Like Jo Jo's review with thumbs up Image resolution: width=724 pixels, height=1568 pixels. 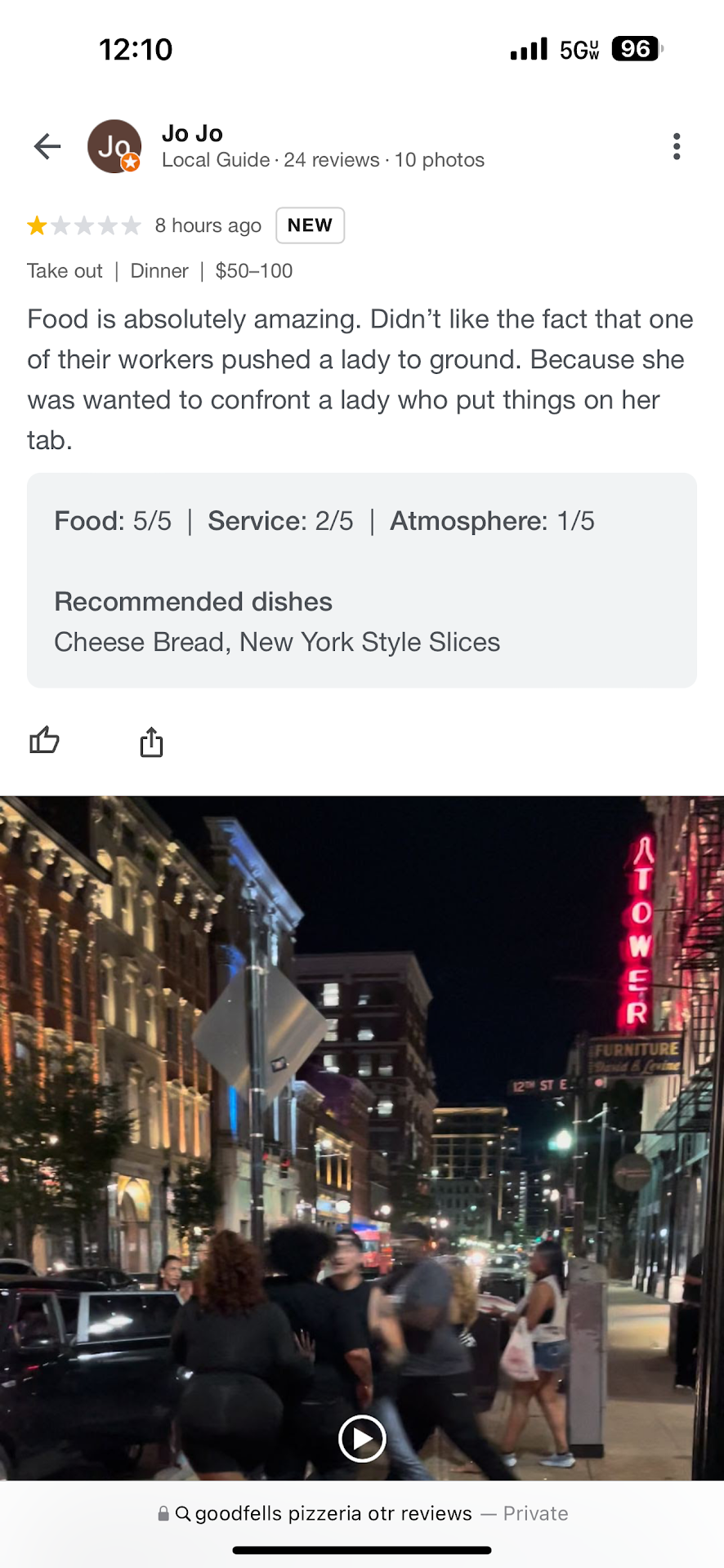pyautogui.click(x=44, y=741)
